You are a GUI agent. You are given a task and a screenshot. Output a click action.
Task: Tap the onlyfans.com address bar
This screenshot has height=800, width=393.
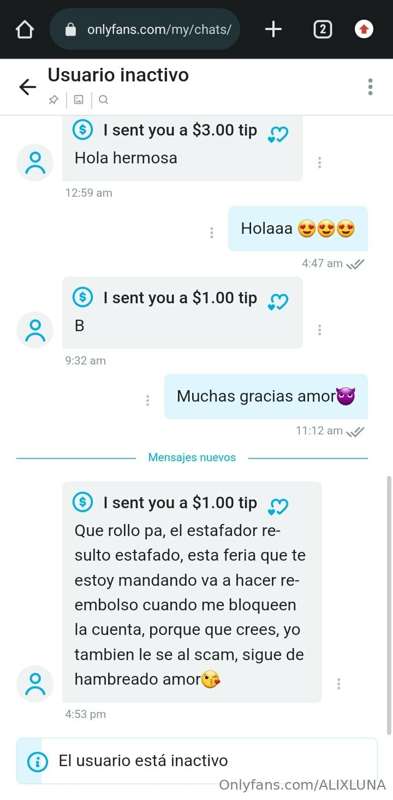pos(145,30)
